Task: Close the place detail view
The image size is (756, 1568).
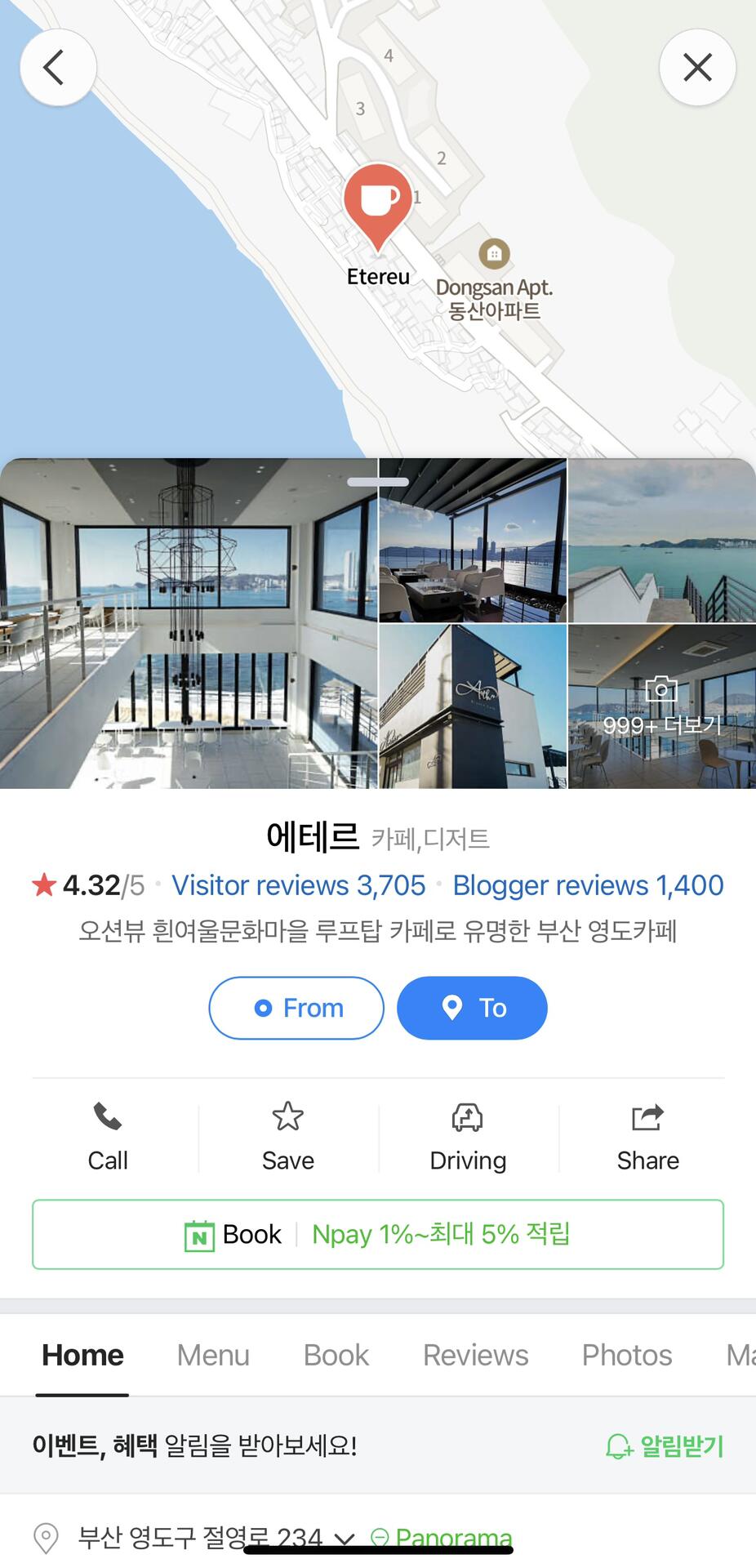Action: 697,68
